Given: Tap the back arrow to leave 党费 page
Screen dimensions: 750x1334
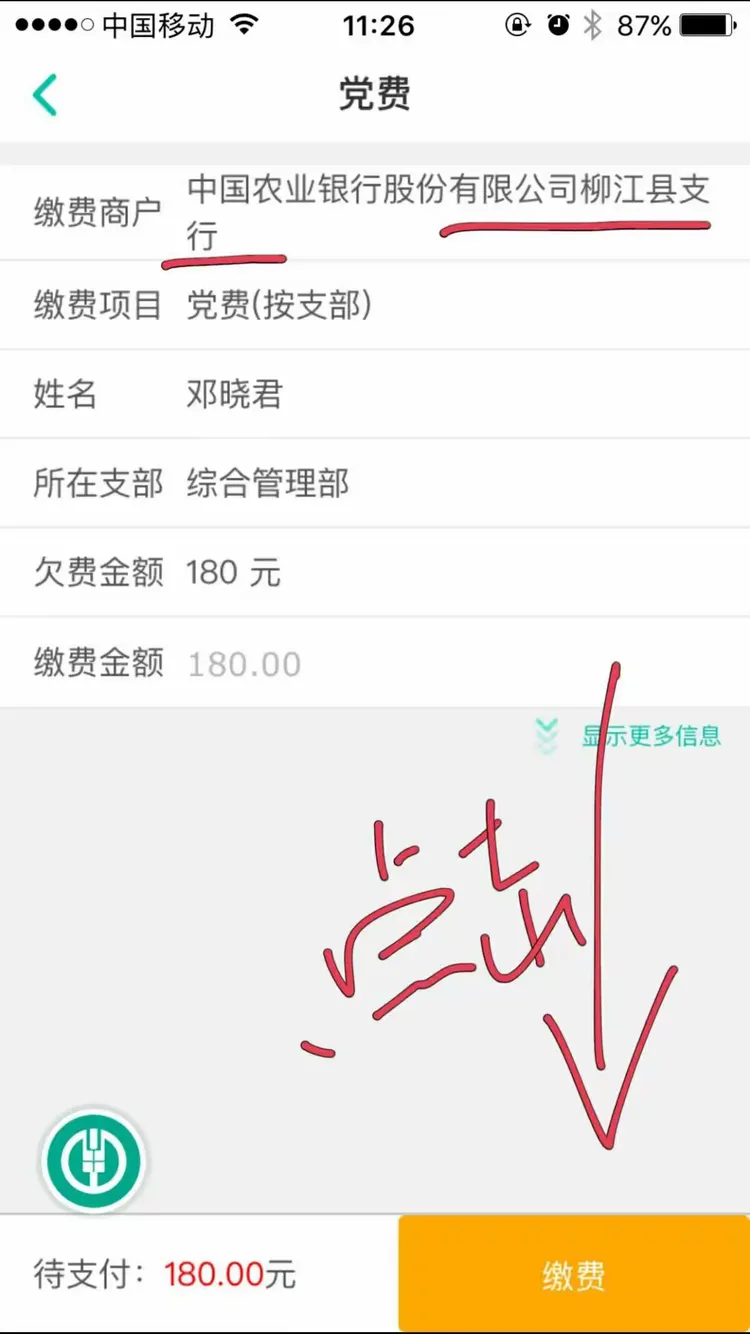Looking at the screenshot, I should click(44, 94).
